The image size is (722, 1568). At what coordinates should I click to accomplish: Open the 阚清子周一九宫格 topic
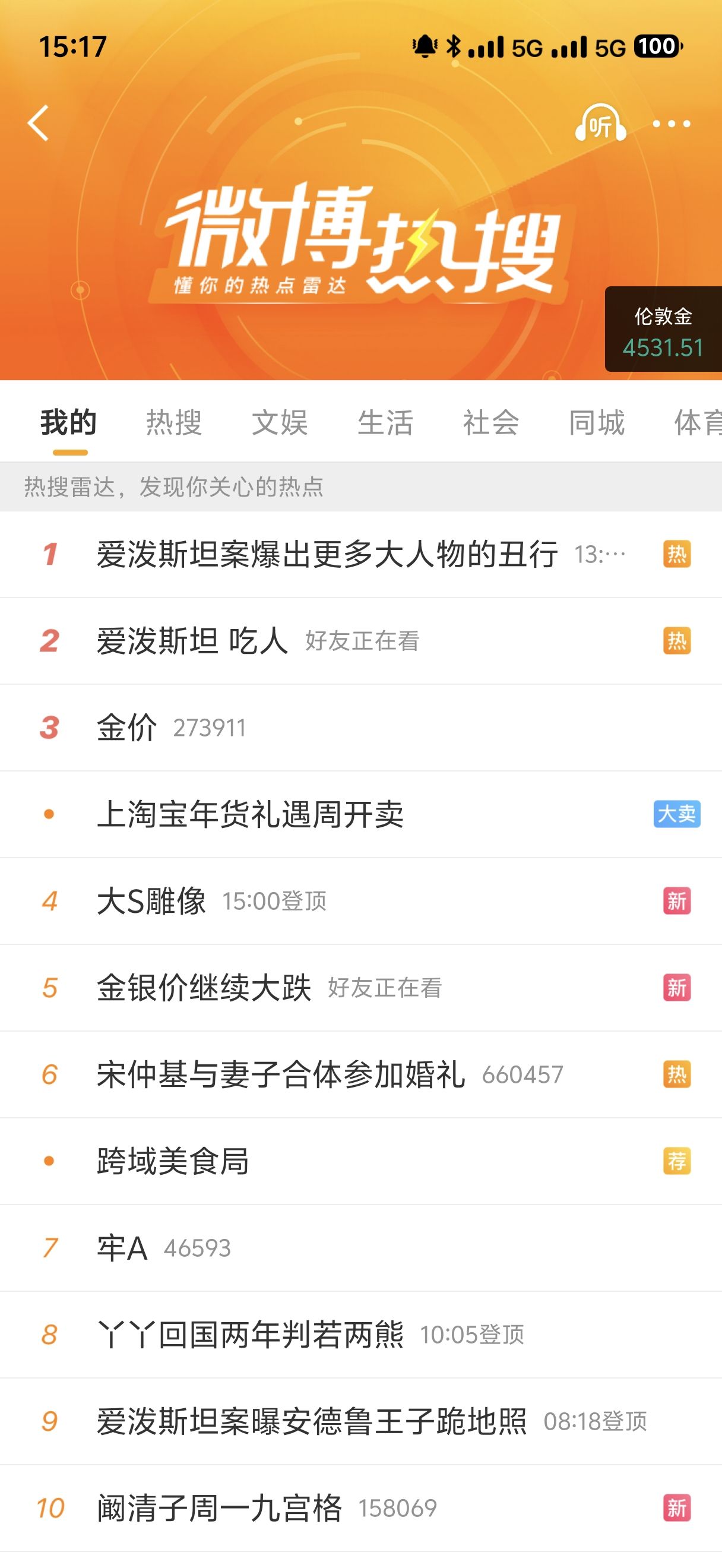coord(360,1509)
